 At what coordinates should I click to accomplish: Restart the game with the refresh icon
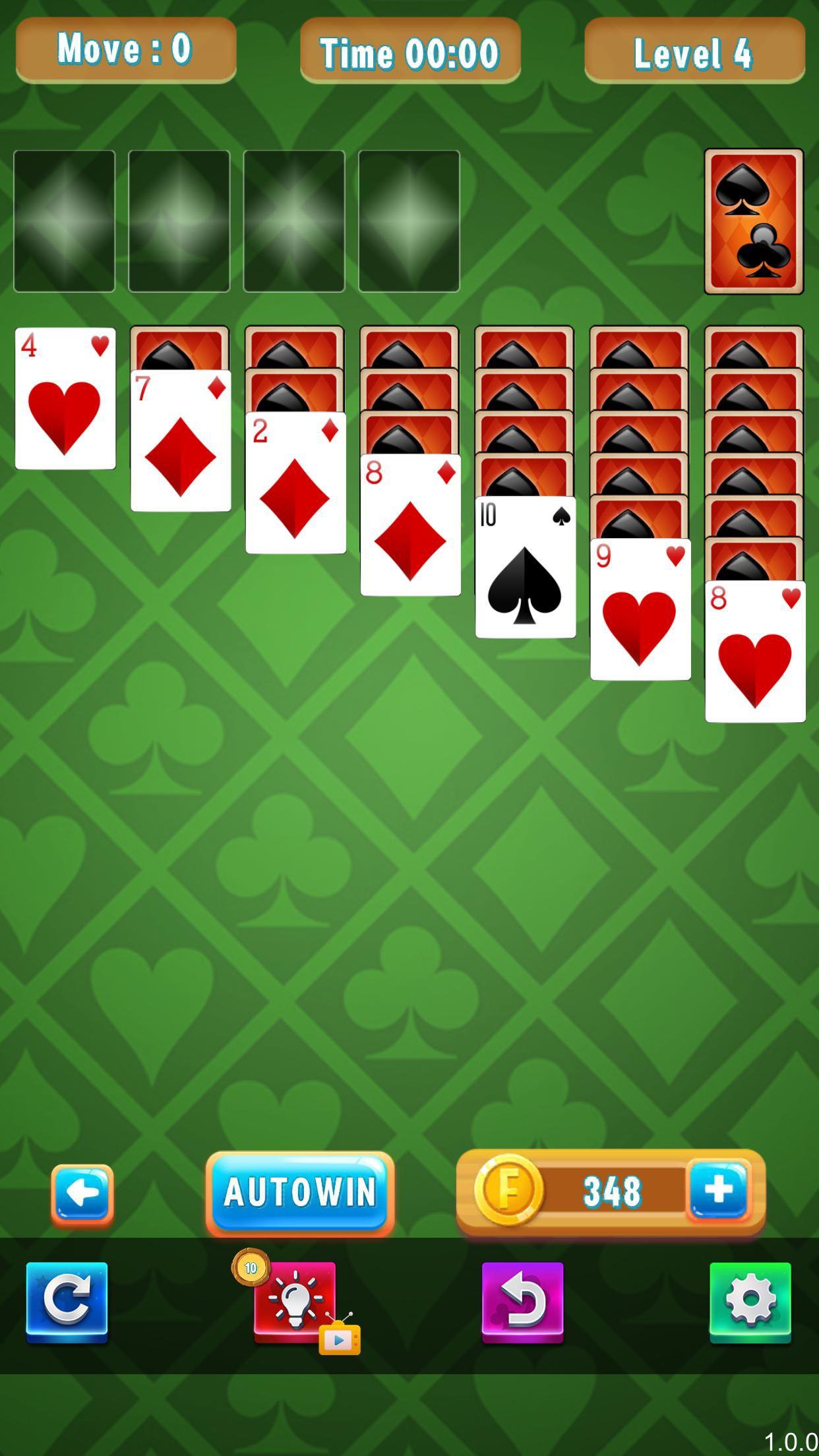coord(67,1302)
